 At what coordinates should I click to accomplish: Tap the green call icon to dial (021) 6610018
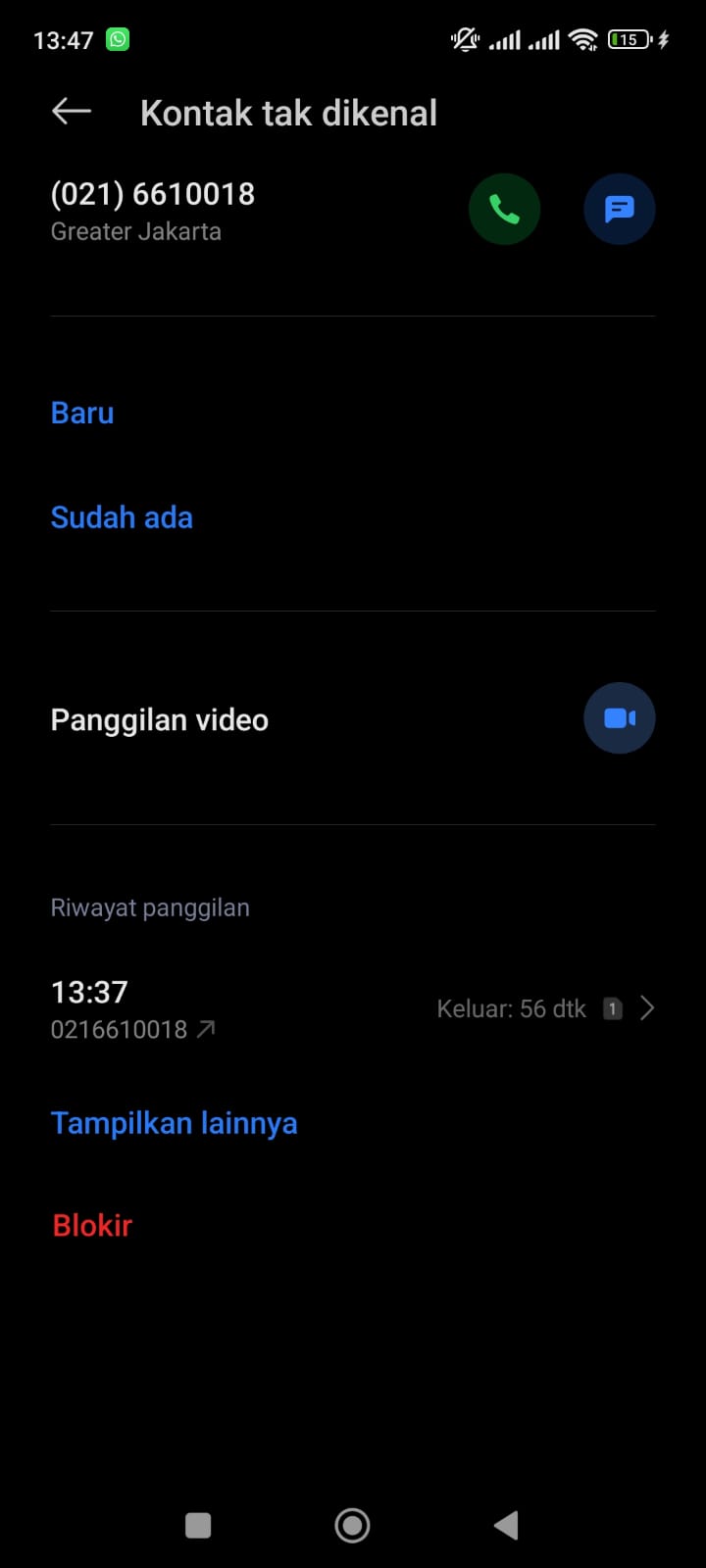(504, 209)
